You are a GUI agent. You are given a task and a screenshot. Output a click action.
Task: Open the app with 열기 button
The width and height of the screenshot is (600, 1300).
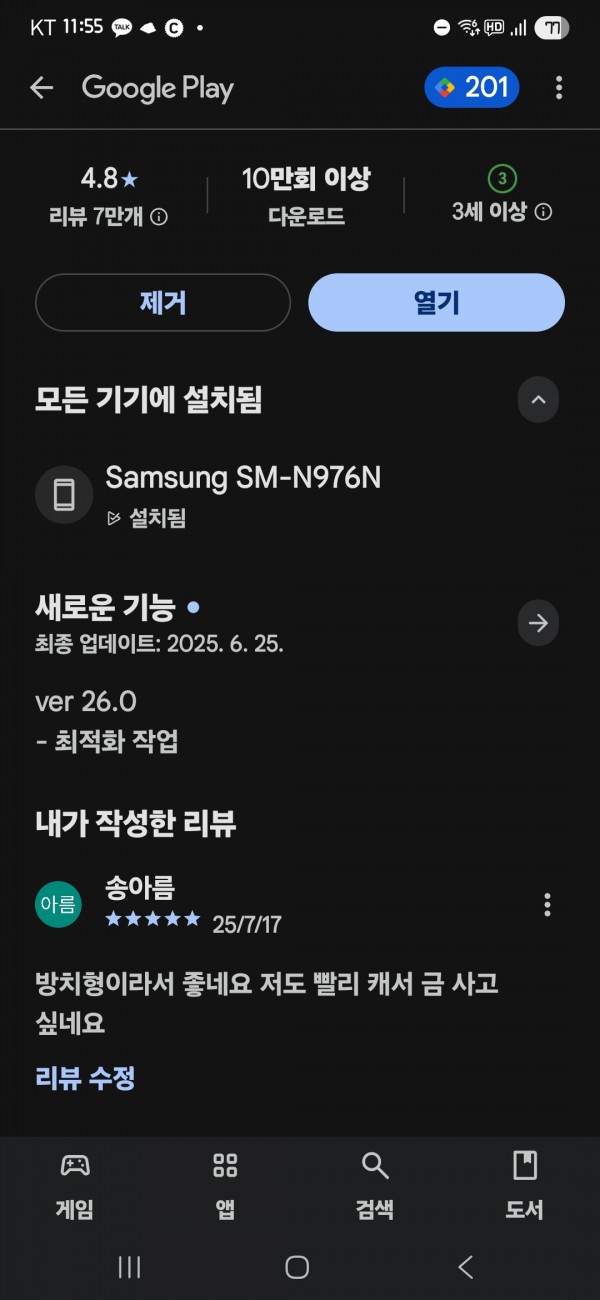(436, 302)
